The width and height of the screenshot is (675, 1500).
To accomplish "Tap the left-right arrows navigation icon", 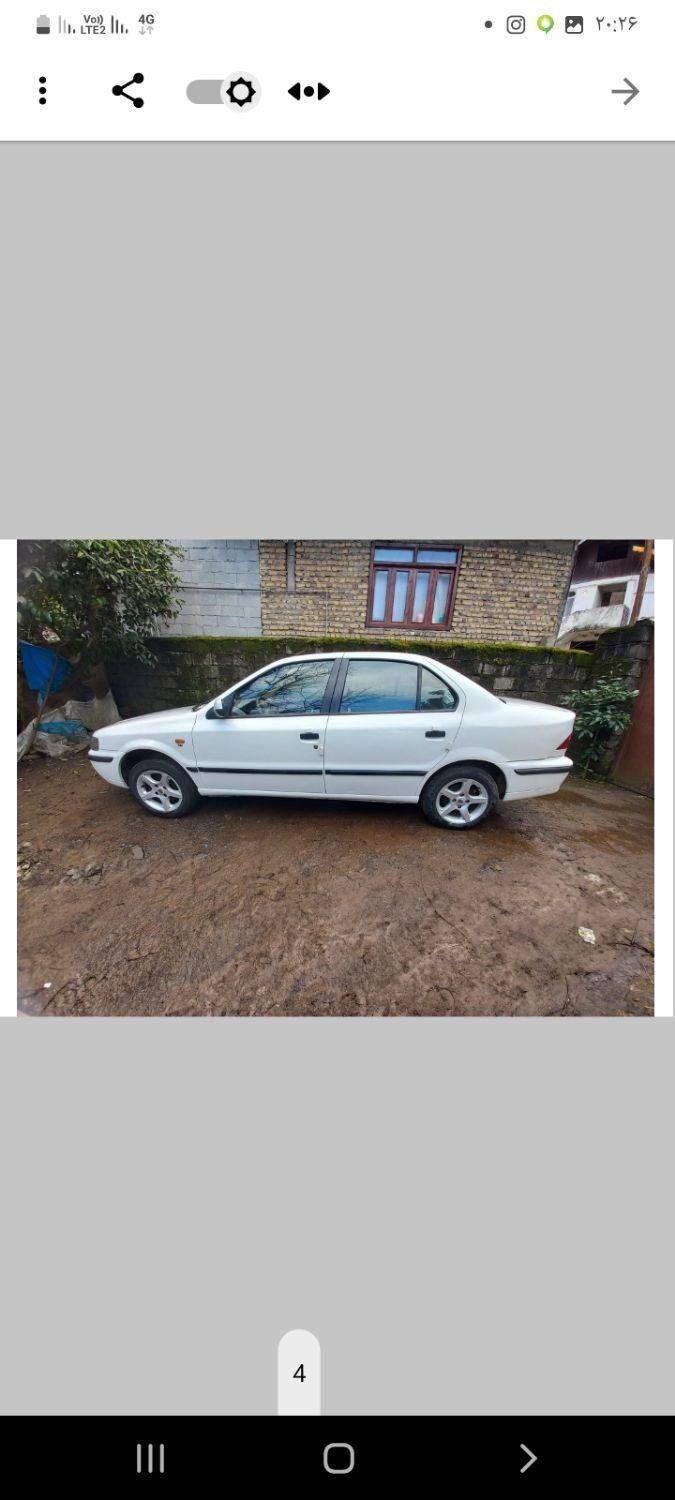I will [x=309, y=92].
